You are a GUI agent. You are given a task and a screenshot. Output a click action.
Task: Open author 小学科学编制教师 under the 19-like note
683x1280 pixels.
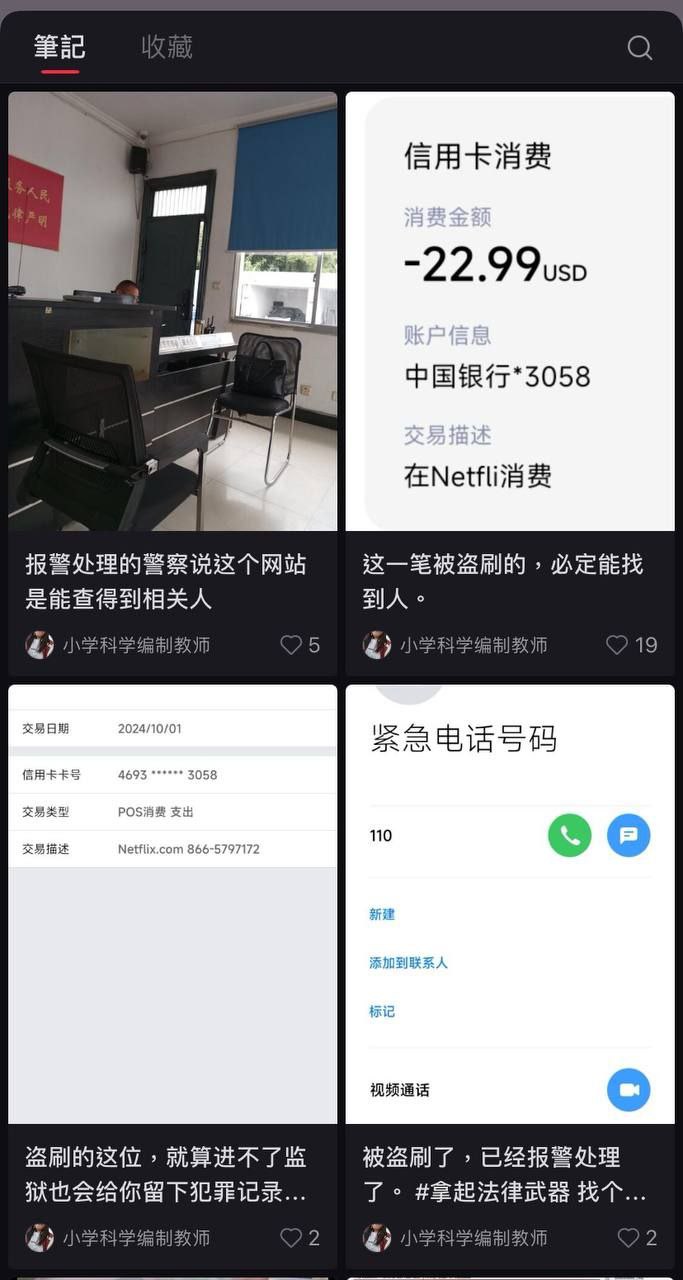[x=473, y=645]
